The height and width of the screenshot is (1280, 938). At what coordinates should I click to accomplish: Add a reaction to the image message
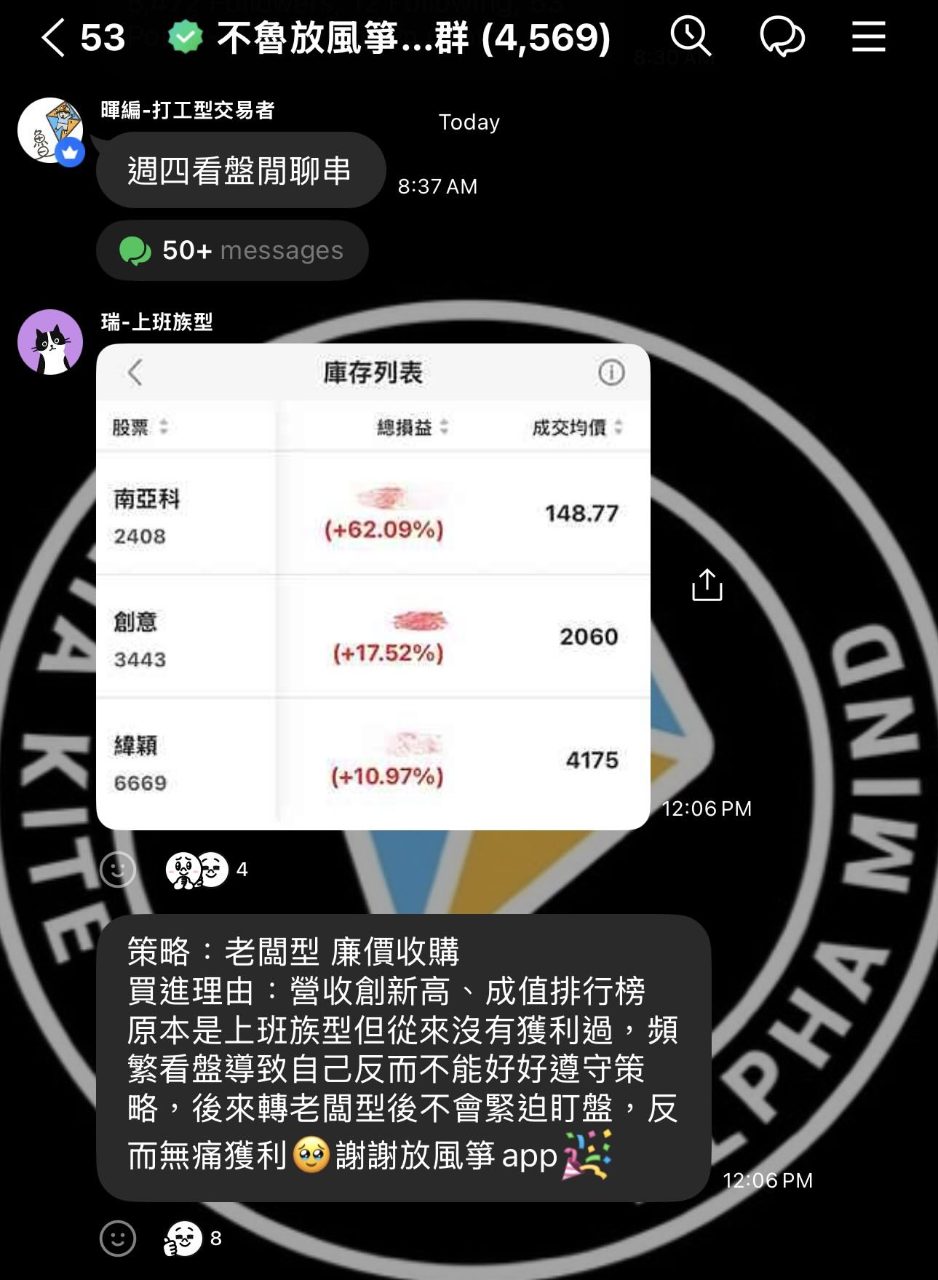click(x=118, y=869)
